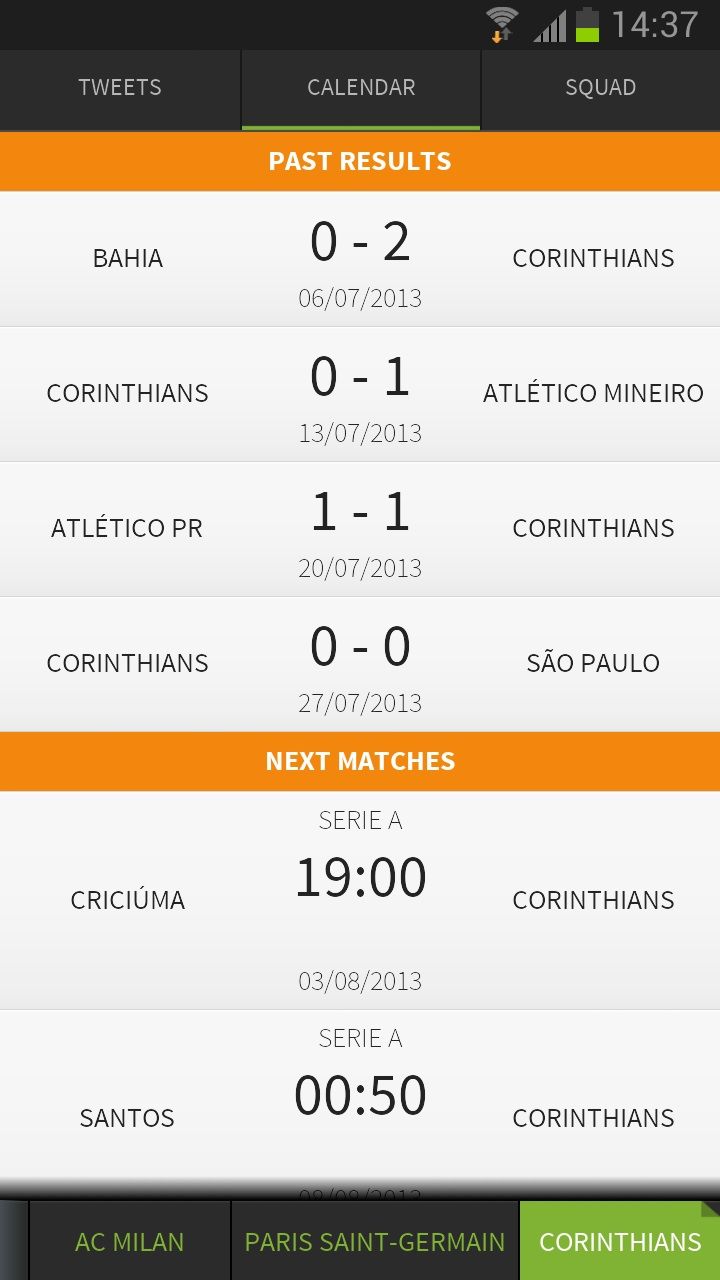Open the Atlético PR vs Corinthians result
This screenshot has height=1280, width=720.
tap(360, 529)
